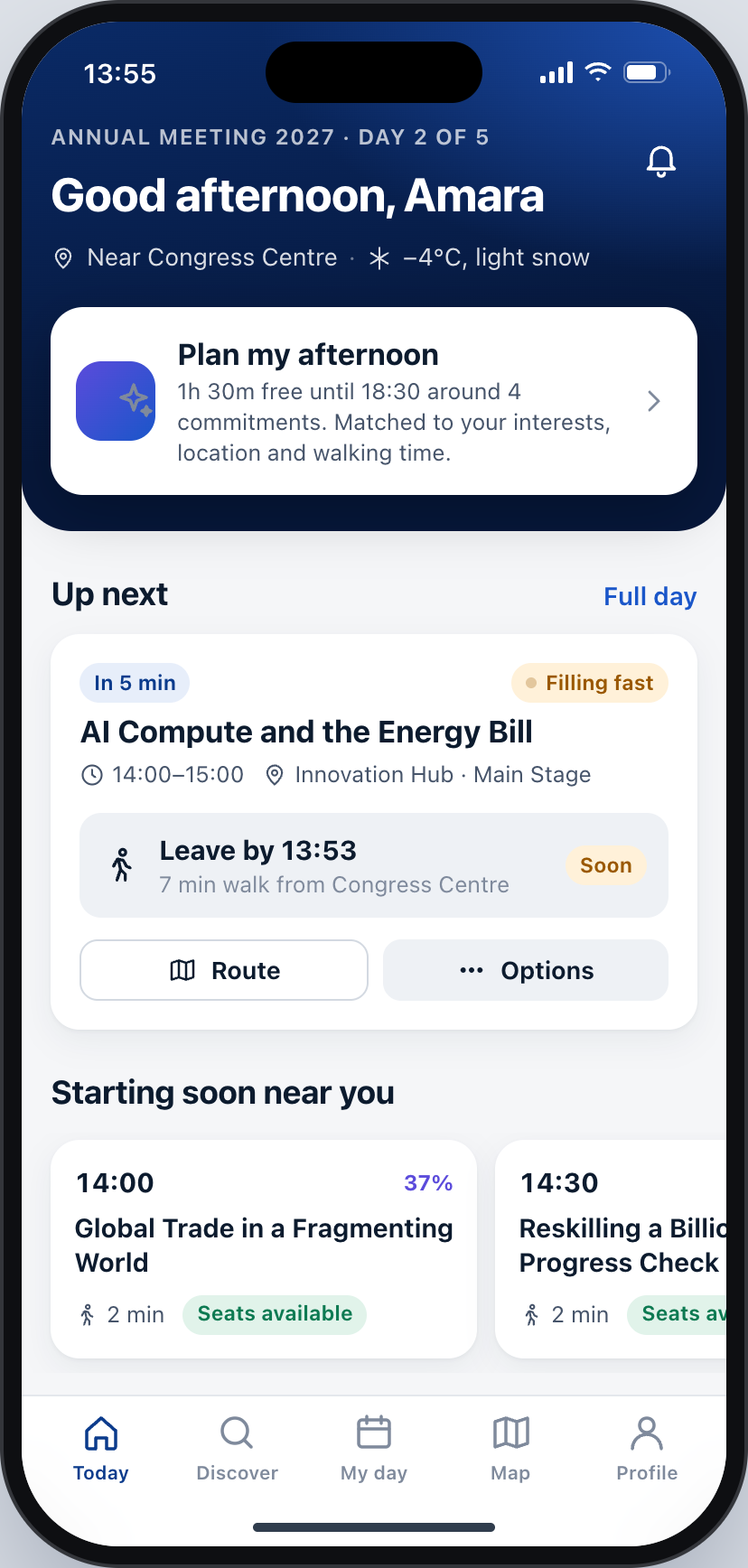The width and height of the screenshot is (748, 1568).
Task: Open AI Compute and the Energy Bill session
Action: click(306, 732)
